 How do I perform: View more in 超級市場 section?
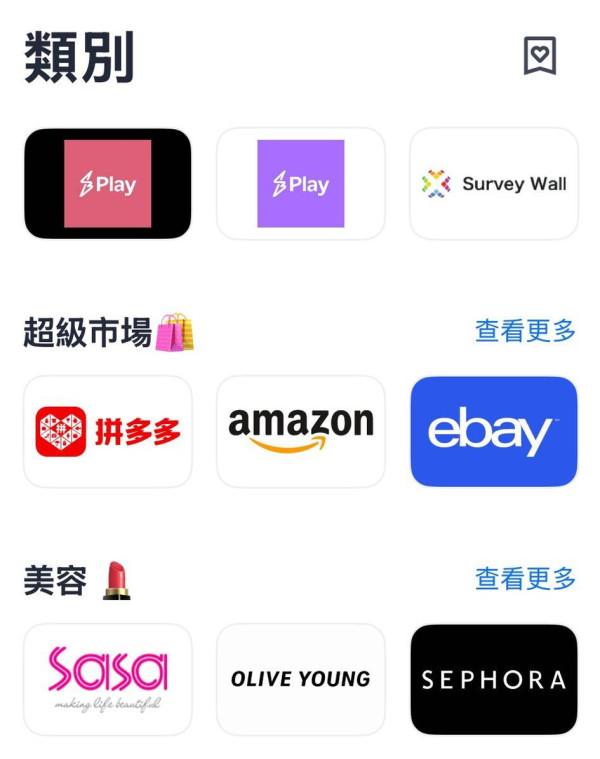pos(525,331)
